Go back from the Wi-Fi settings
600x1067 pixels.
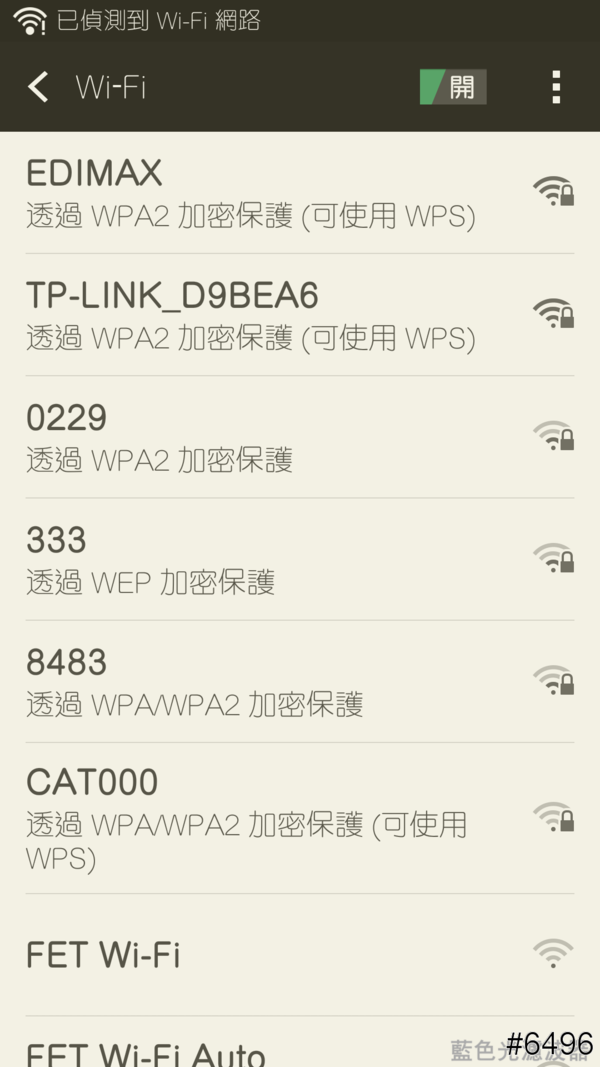tap(38, 87)
